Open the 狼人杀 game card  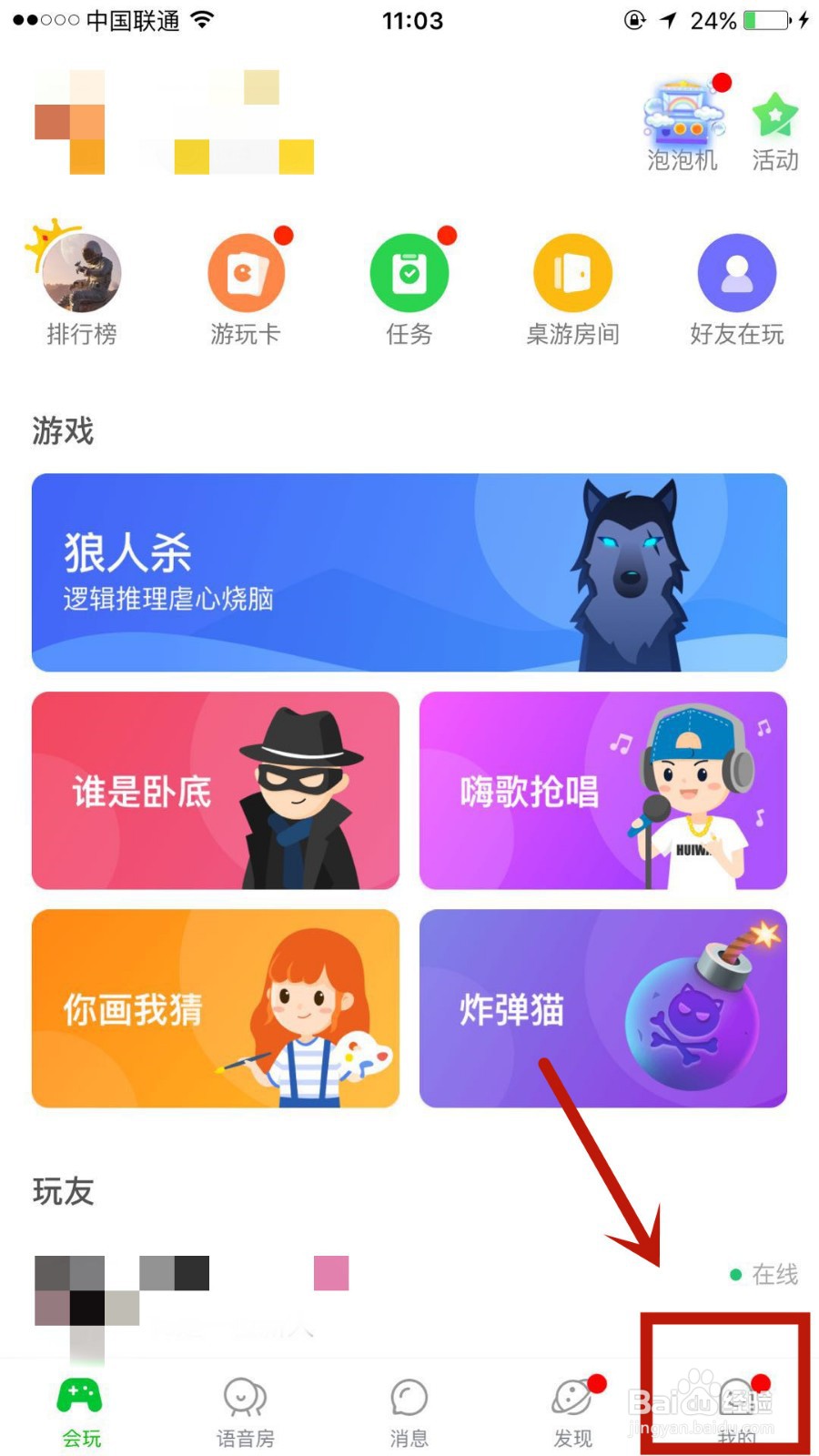(x=409, y=572)
